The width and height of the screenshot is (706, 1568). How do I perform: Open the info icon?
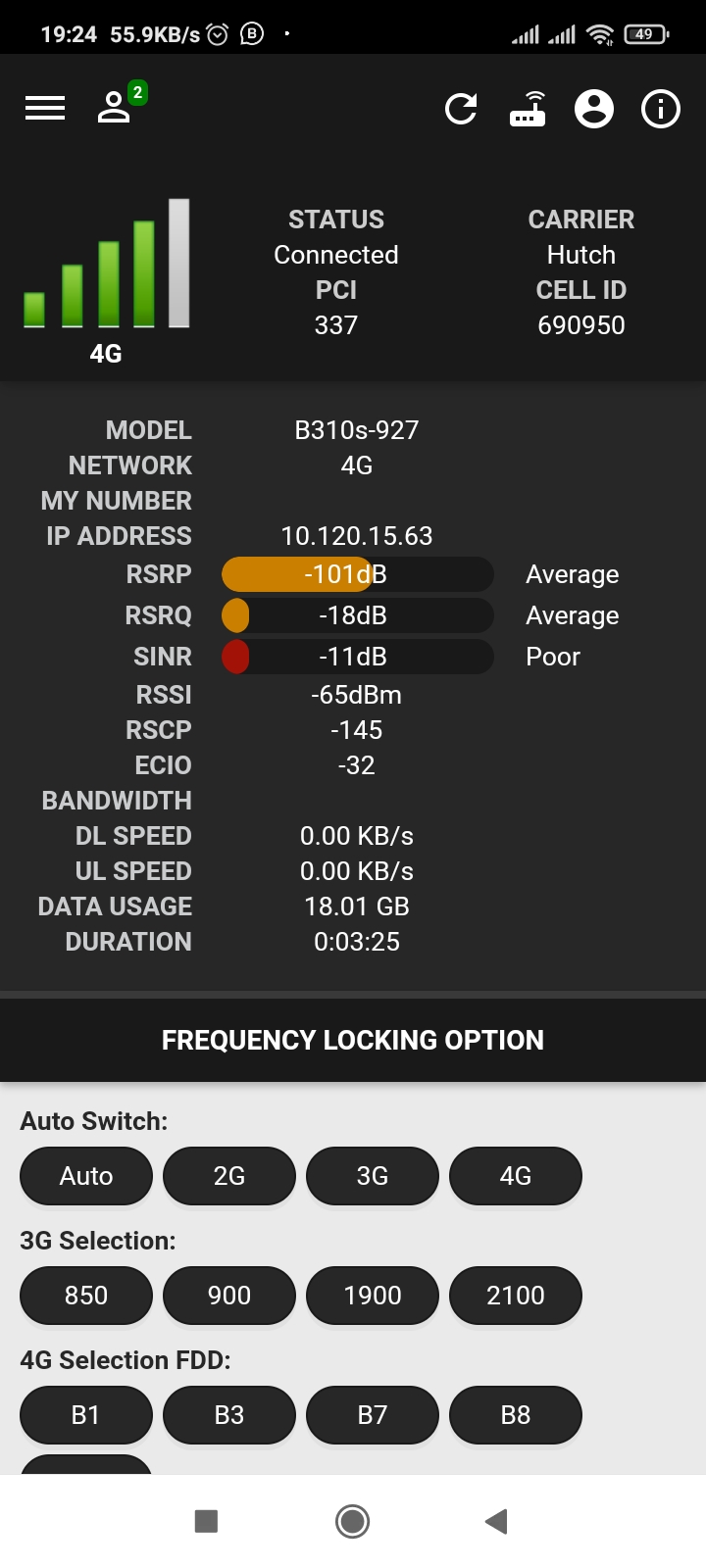661,109
